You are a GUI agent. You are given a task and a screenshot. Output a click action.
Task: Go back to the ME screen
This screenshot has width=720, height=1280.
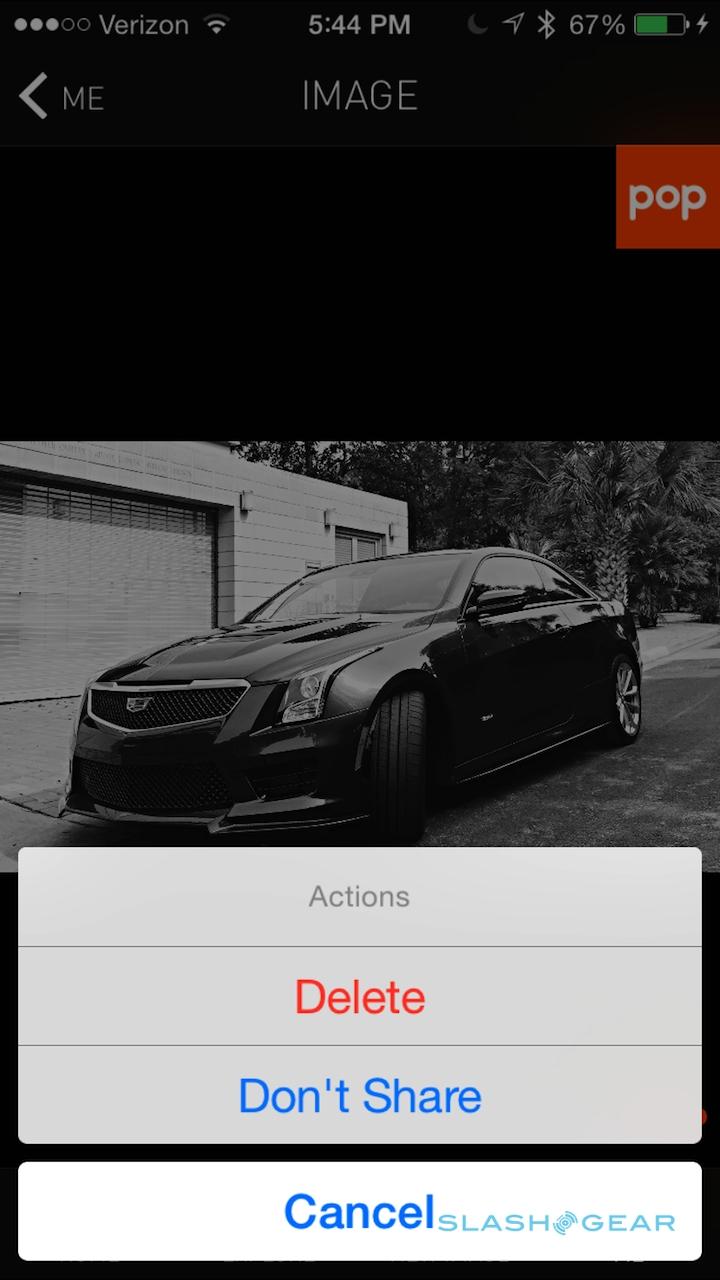coord(62,97)
